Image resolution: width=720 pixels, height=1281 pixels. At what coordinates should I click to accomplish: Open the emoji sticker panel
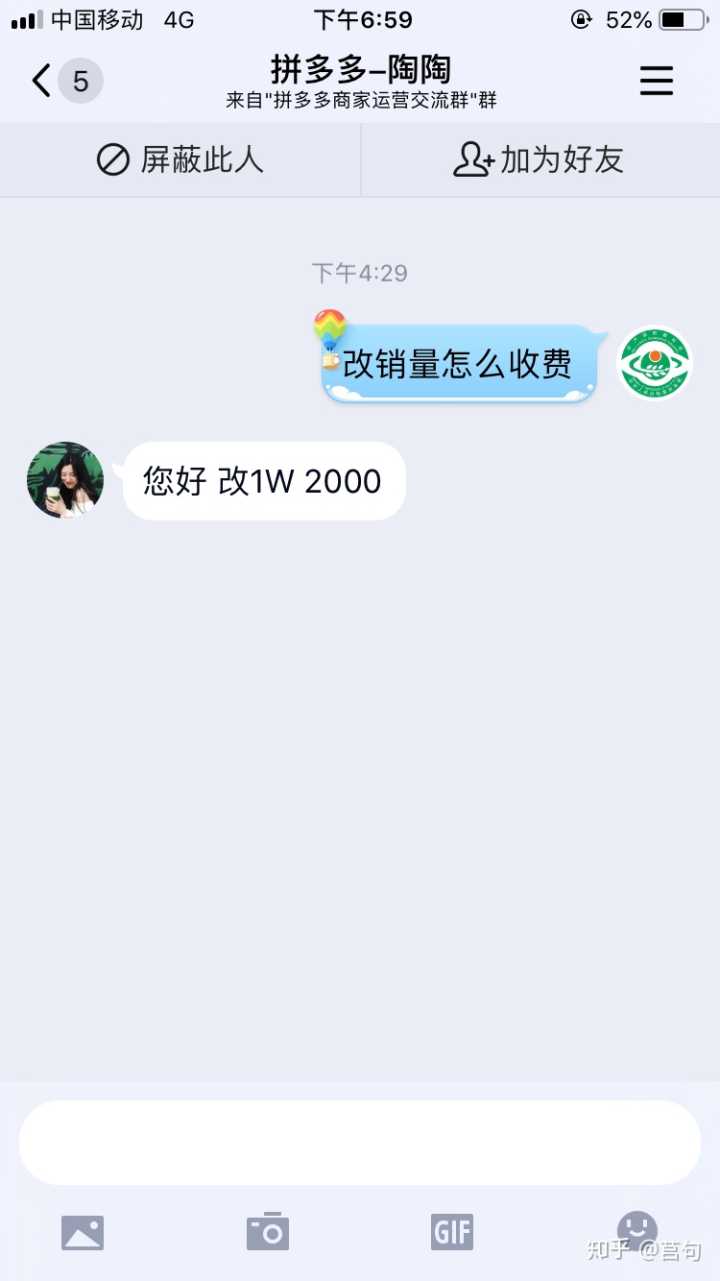point(636,1229)
